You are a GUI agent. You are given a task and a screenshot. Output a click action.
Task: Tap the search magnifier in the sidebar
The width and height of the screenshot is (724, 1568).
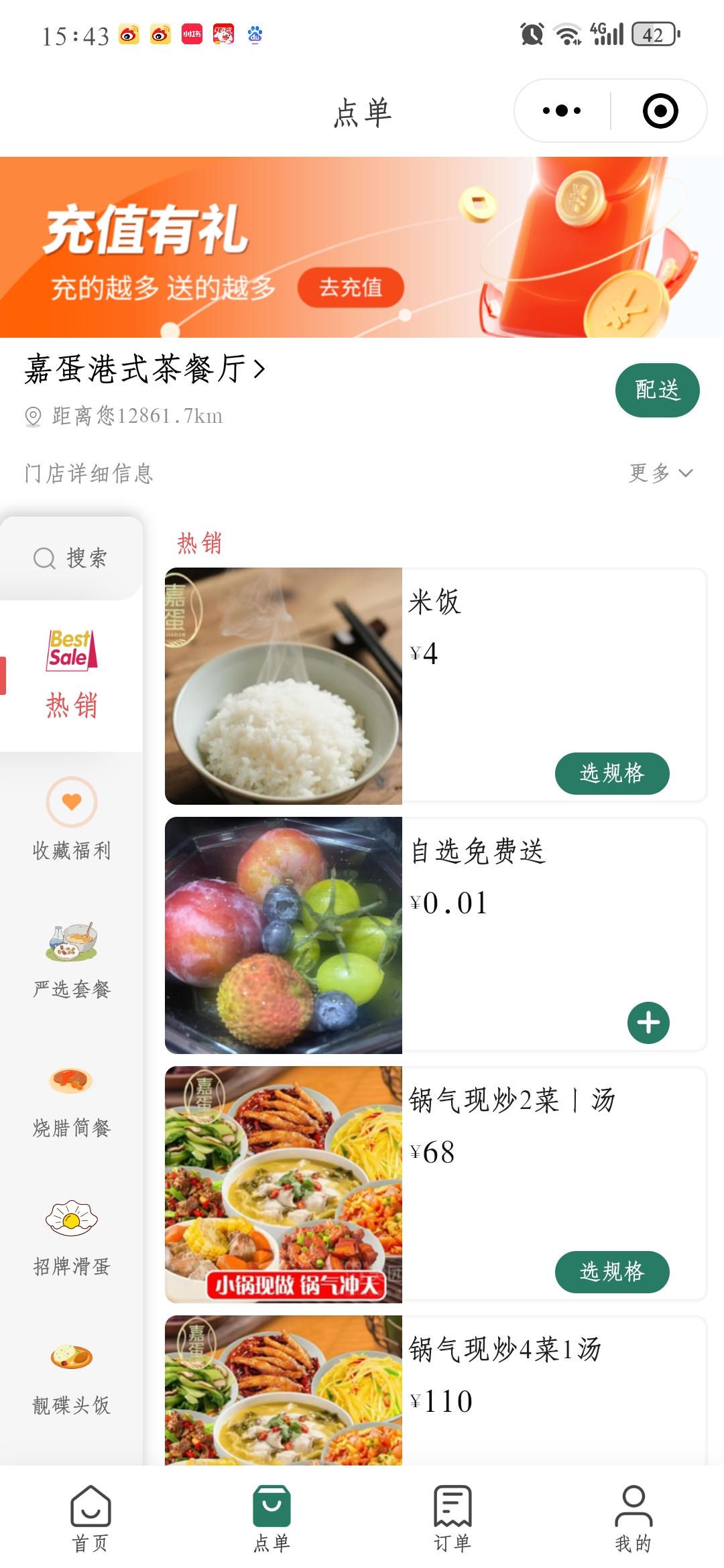(44, 557)
